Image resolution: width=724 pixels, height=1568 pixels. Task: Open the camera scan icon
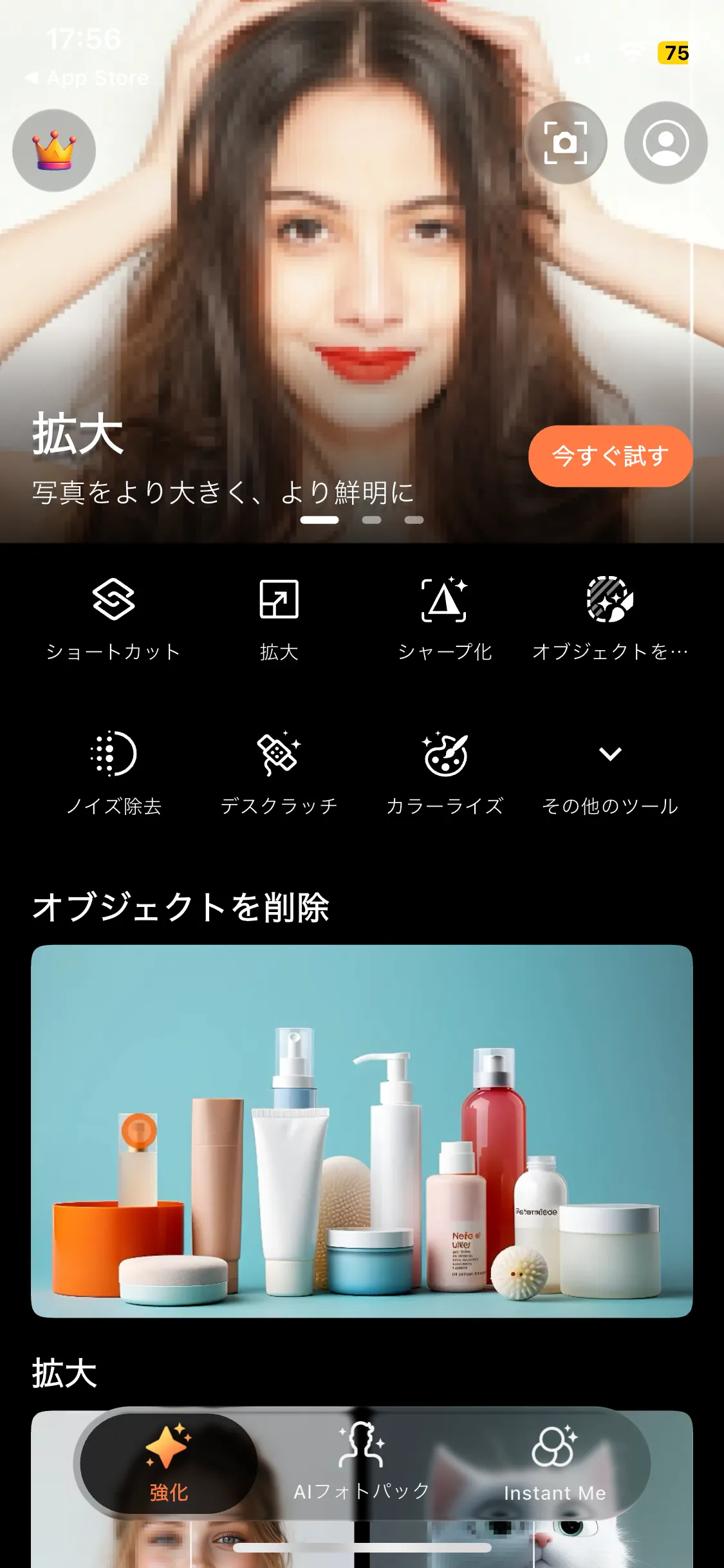point(565,143)
